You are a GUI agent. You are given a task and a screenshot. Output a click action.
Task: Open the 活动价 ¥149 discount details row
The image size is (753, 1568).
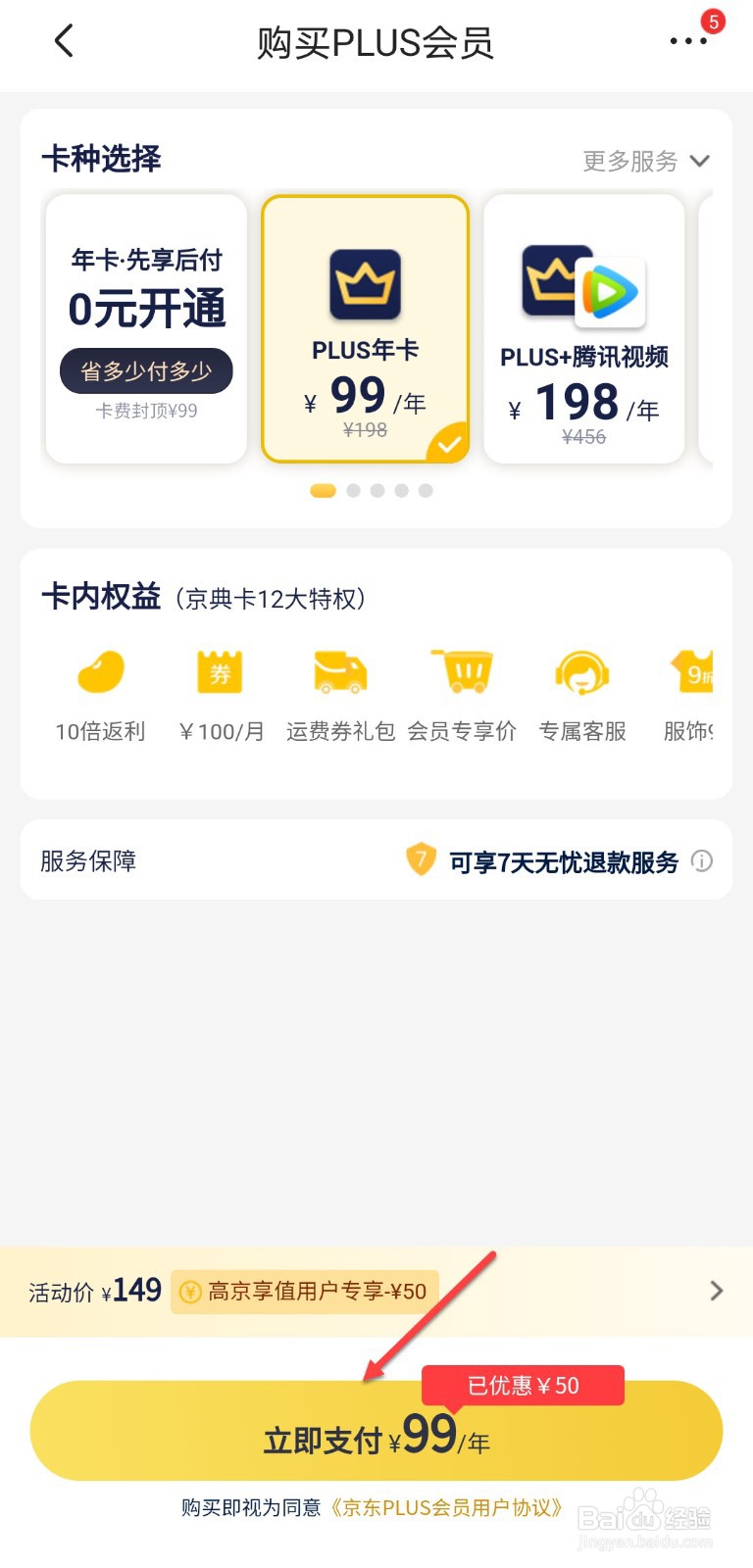pos(376,1292)
